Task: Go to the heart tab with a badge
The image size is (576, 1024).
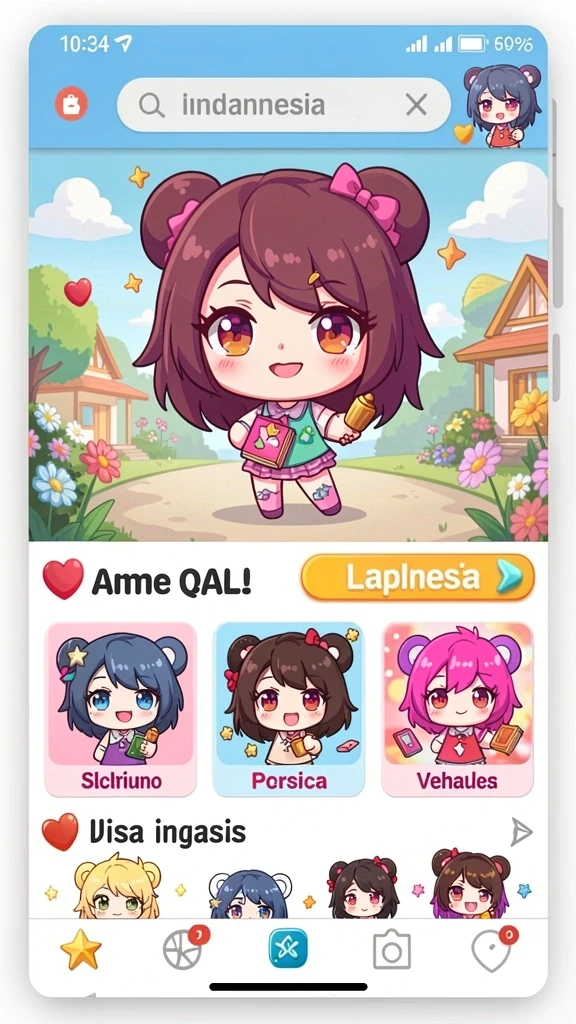Action: [493, 949]
